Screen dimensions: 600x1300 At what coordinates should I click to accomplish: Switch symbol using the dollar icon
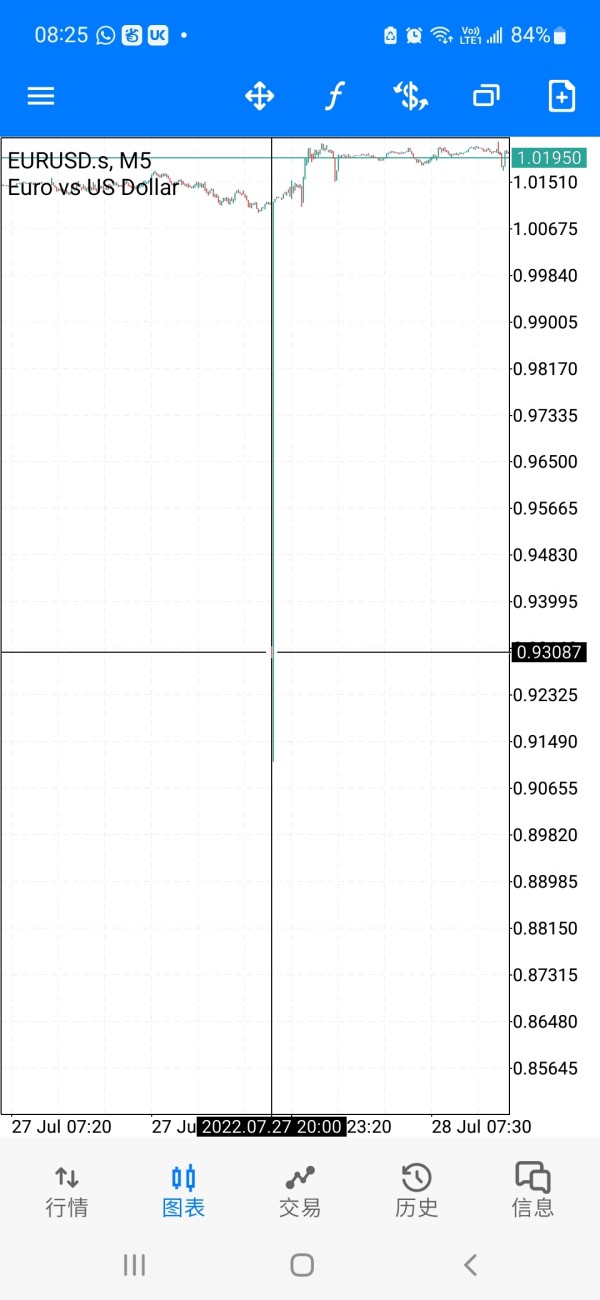pos(411,97)
